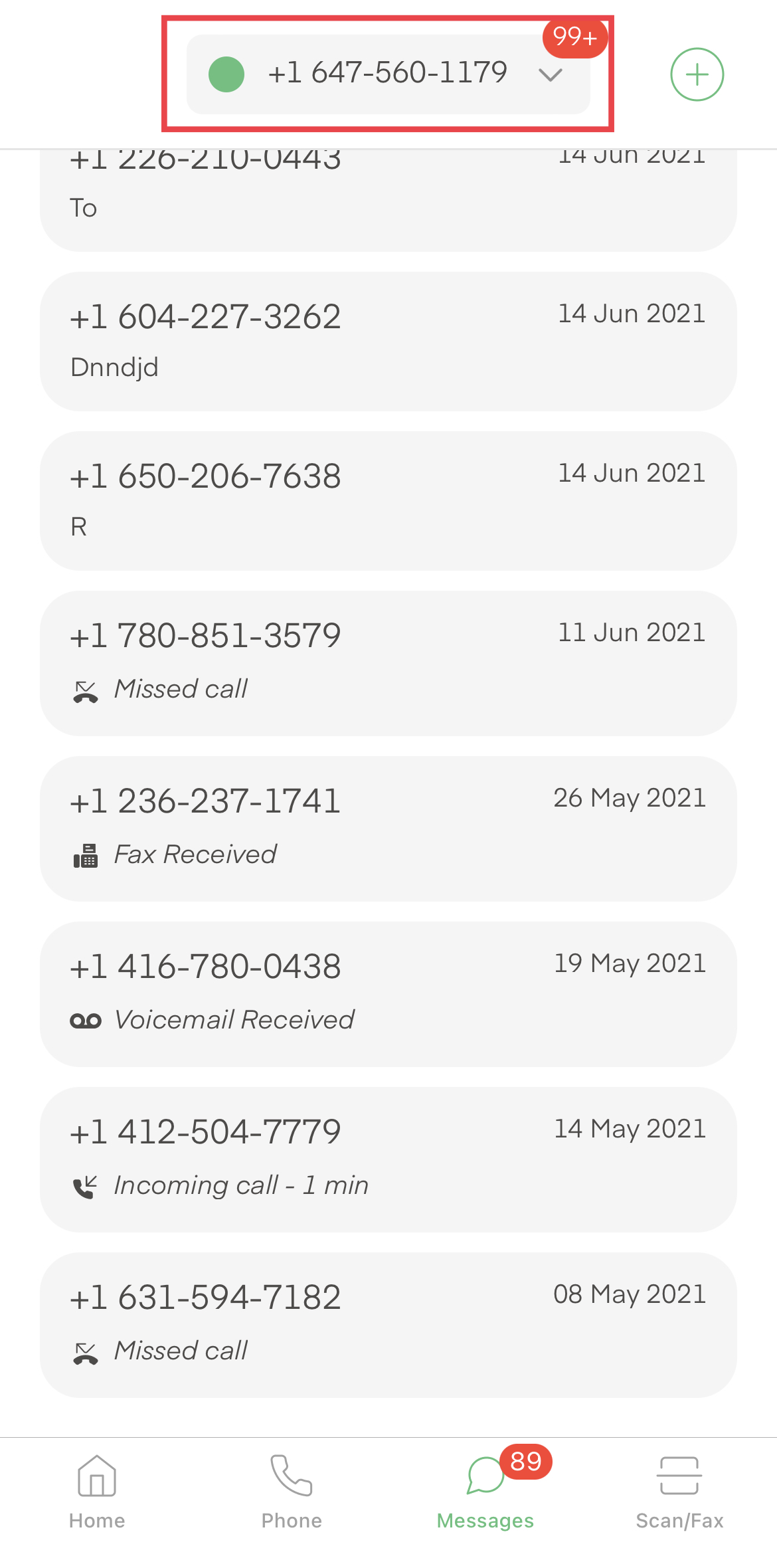The width and height of the screenshot is (777, 1568).
Task: Open missed call from +1 780-851-3579
Action: tap(388, 662)
